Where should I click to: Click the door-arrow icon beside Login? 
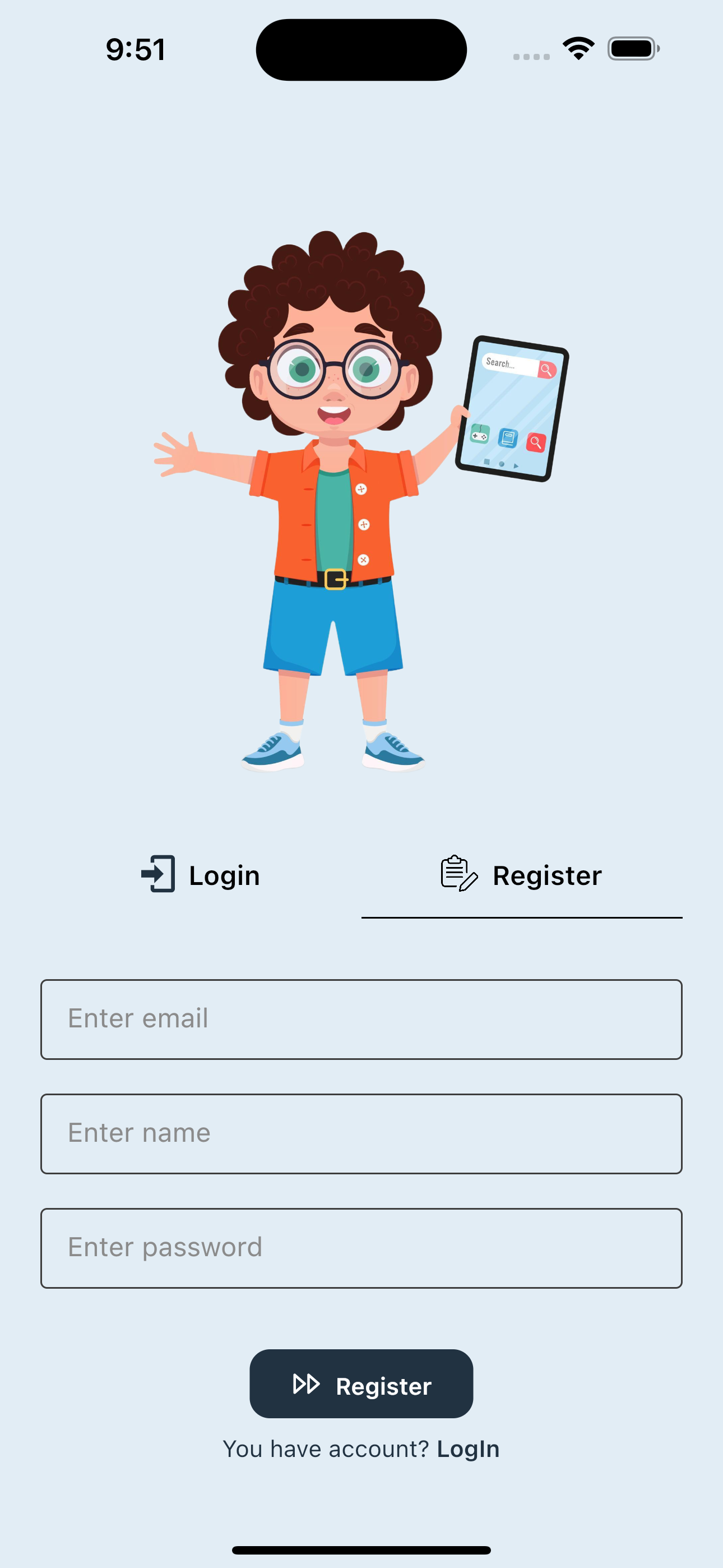(x=157, y=875)
